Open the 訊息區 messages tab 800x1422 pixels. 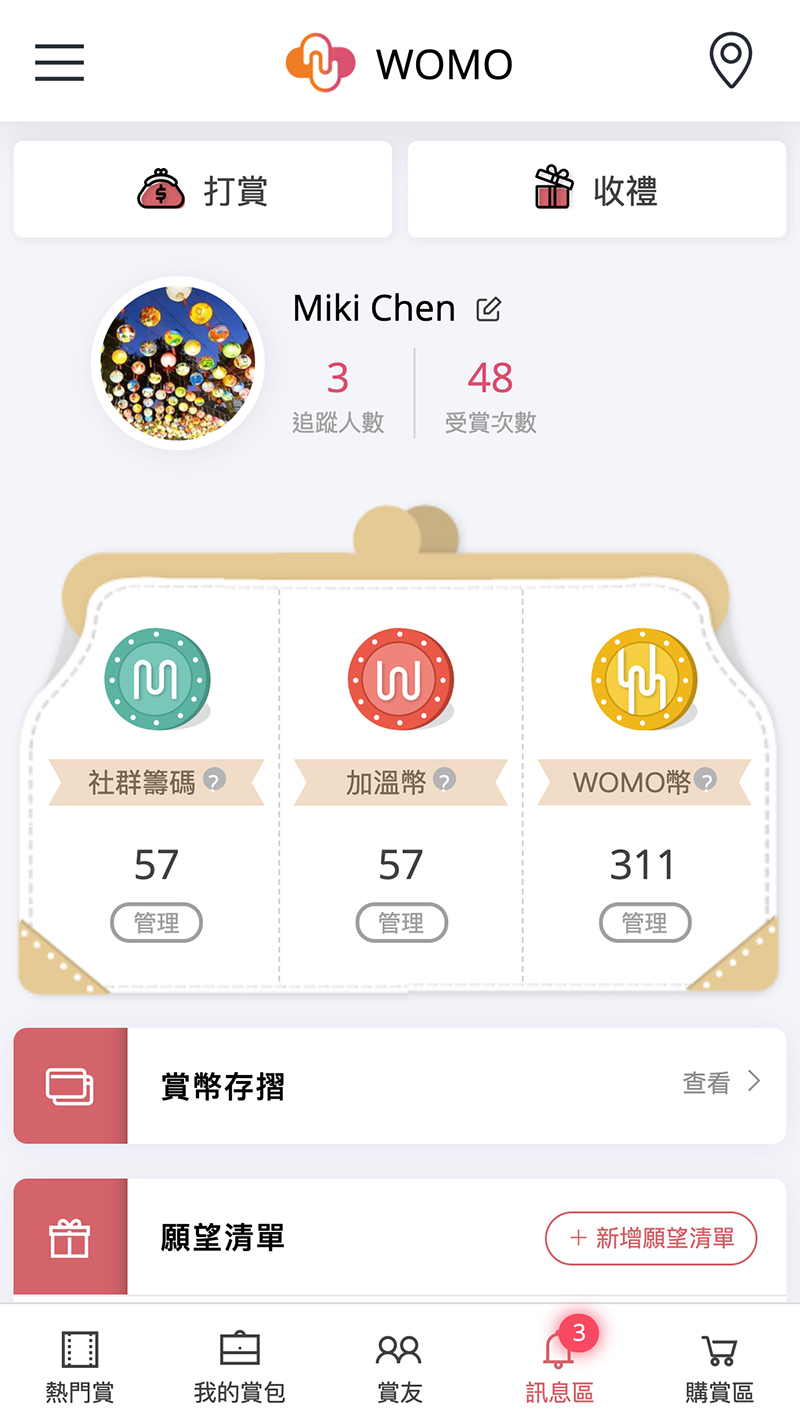(x=560, y=1366)
